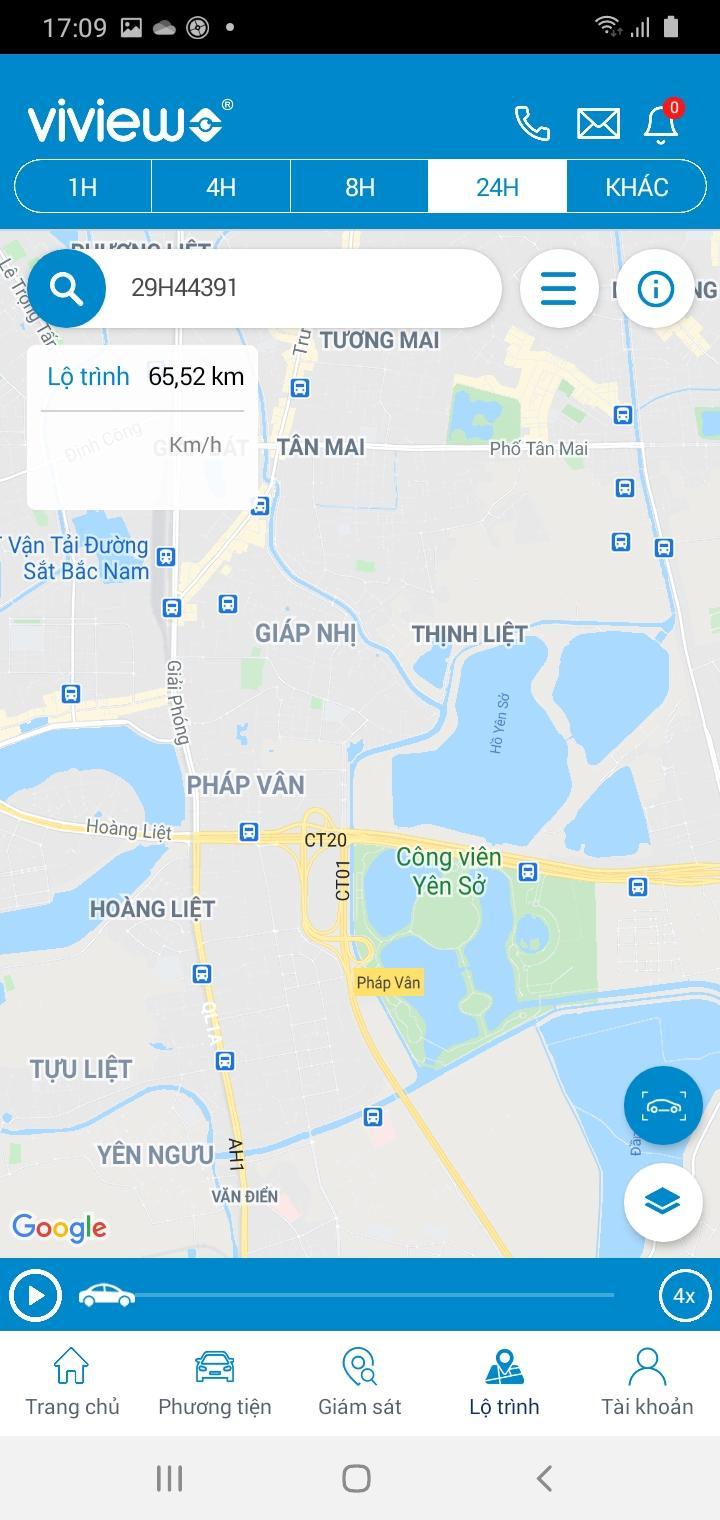The width and height of the screenshot is (720, 1520).
Task: Tap the blue search magnifier button
Action: (x=66, y=288)
